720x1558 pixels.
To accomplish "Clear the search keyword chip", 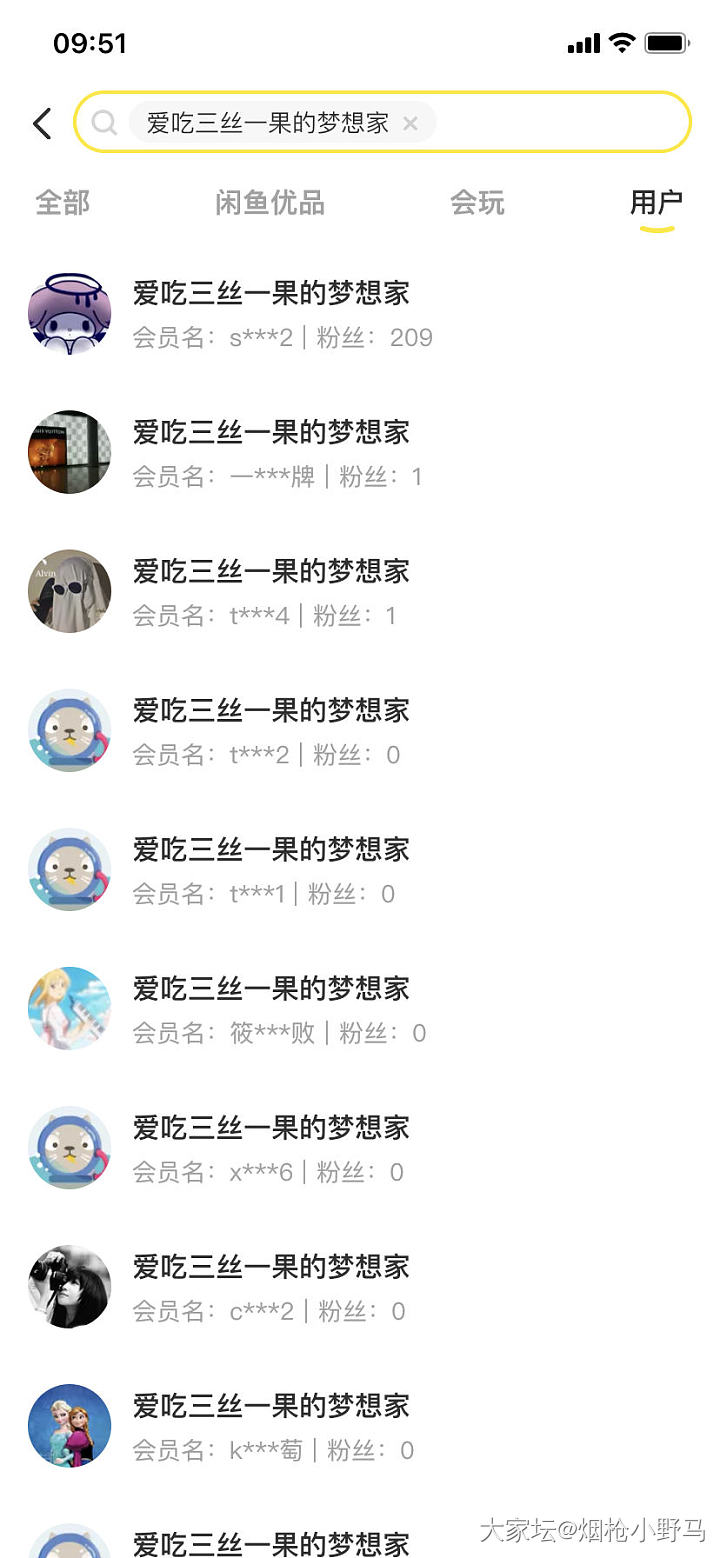I will point(410,123).
